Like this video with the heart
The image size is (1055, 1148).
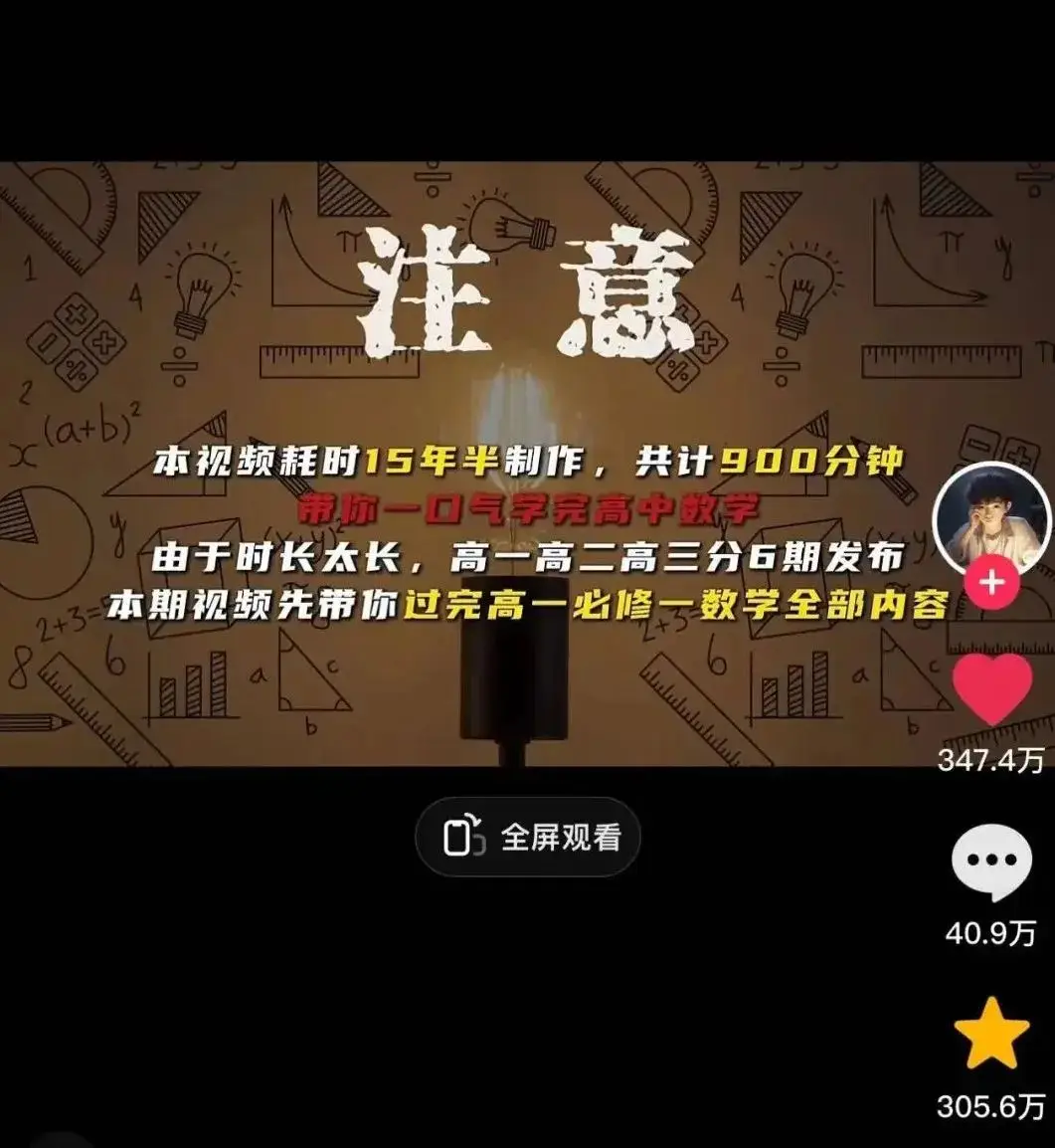coord(991,688)
